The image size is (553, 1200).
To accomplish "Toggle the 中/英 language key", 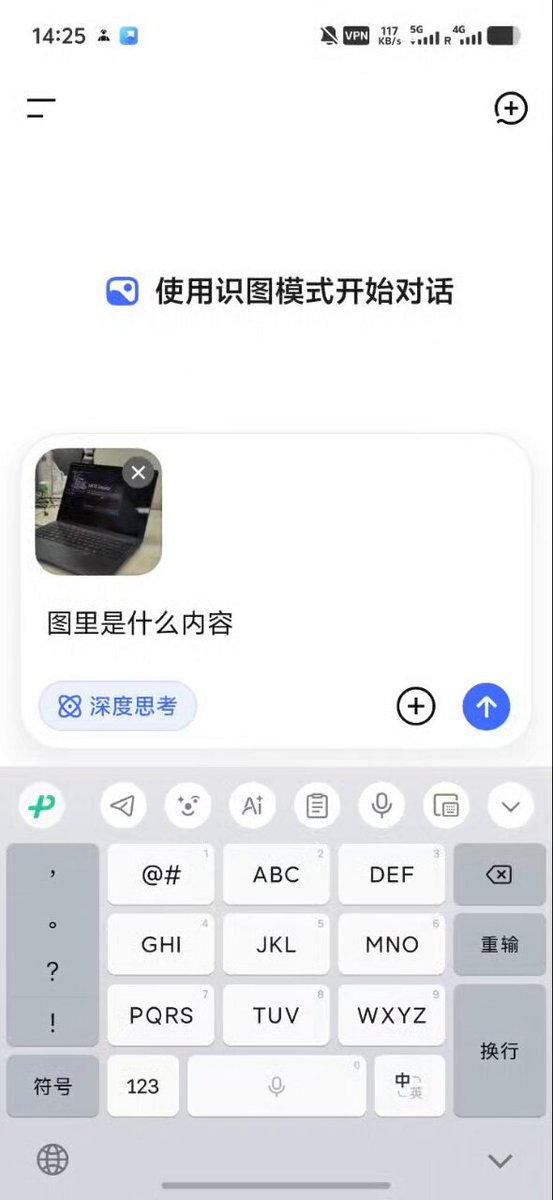I will coord(409,1086).
